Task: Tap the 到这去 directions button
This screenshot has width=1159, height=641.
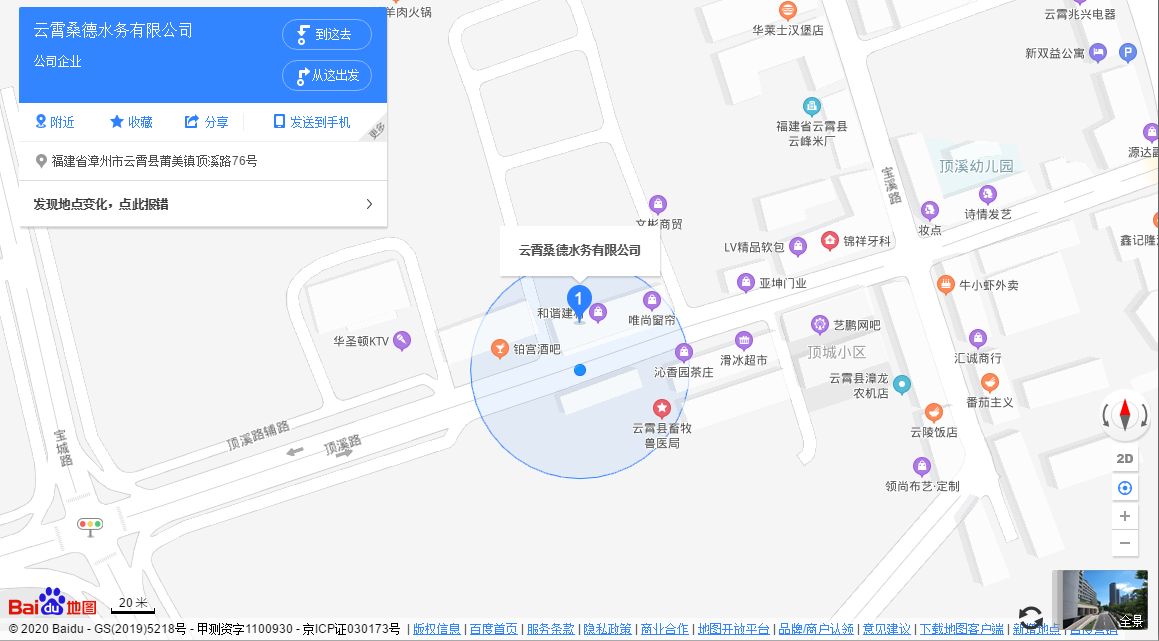Action: pyautogui.click(x=326, y=34)
